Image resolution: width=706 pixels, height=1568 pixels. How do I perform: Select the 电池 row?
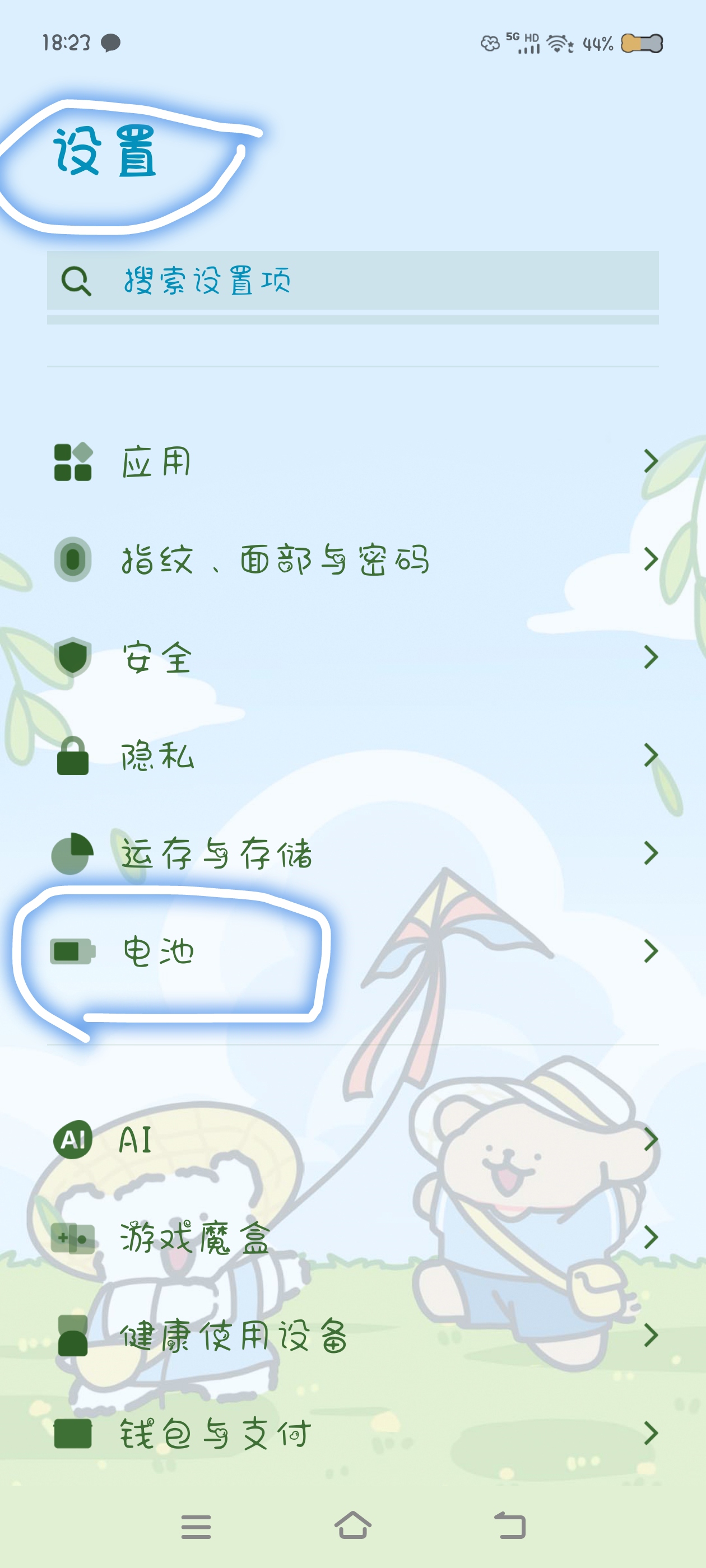(x=352, y=951)
